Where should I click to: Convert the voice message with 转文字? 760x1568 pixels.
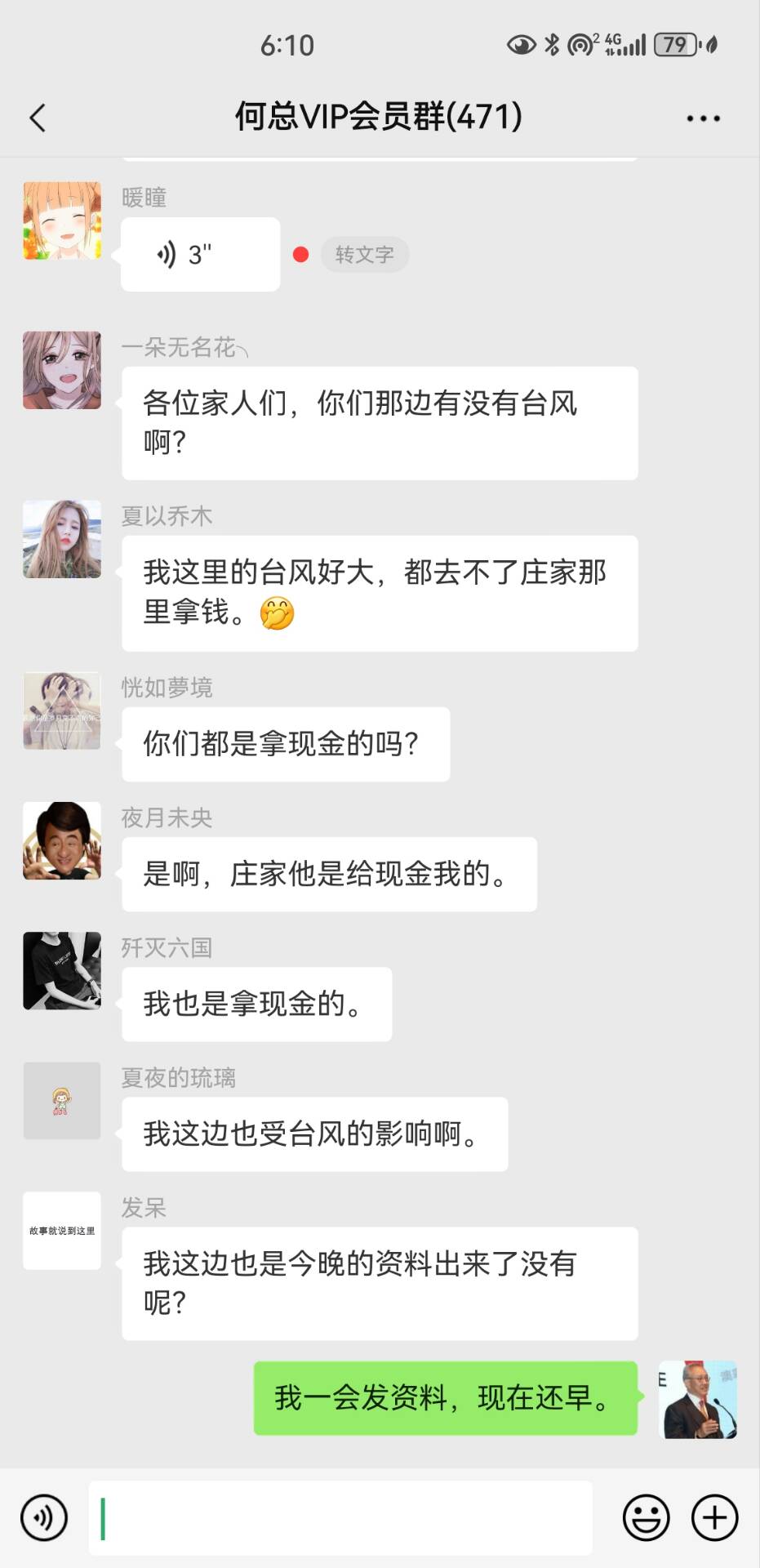[364, 255]
